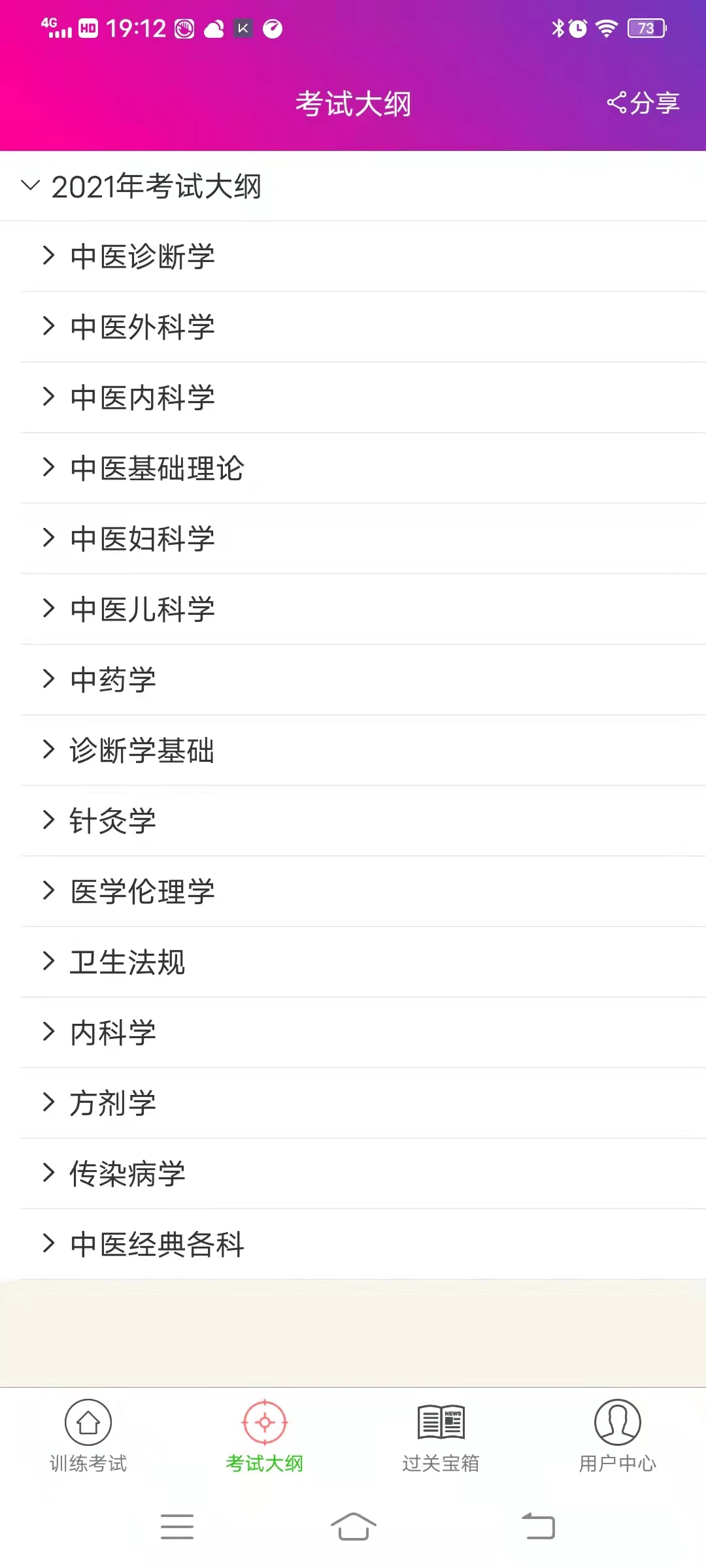Expand the 方剂学 item
Image resolution: width=706 pixels, height=1568 pixels.
click(x=113, y=1103)
